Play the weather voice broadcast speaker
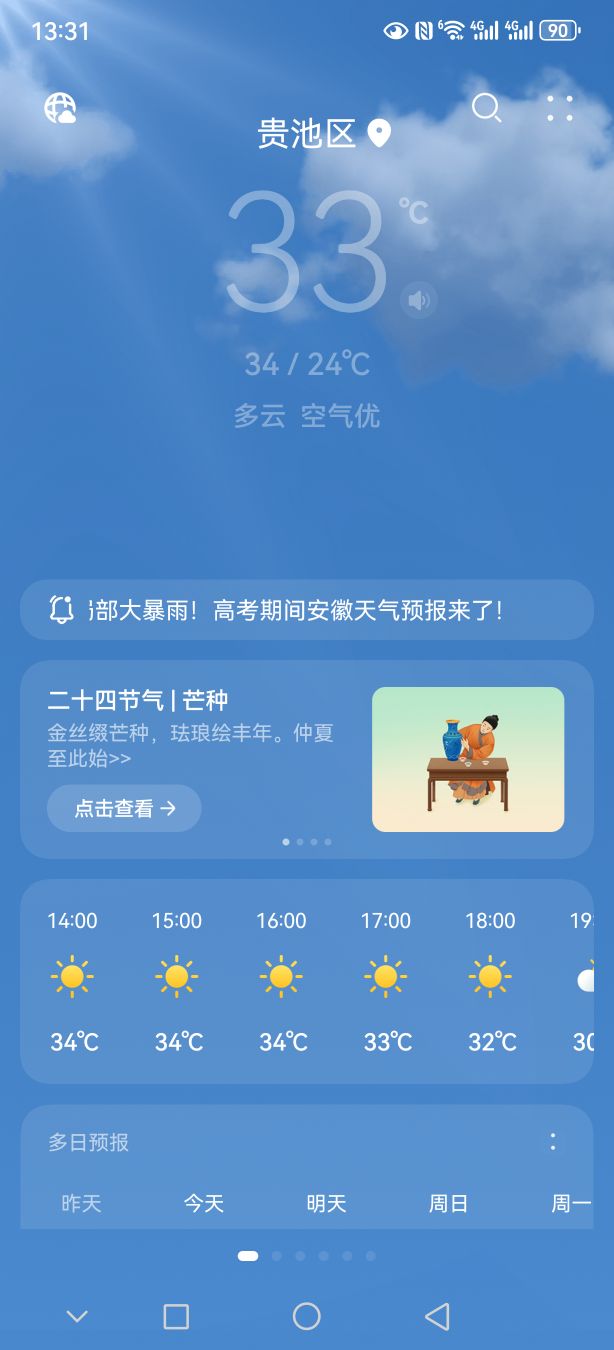Image resolution: width=614 pixels, height=1350 pixels. pos(418,300)
